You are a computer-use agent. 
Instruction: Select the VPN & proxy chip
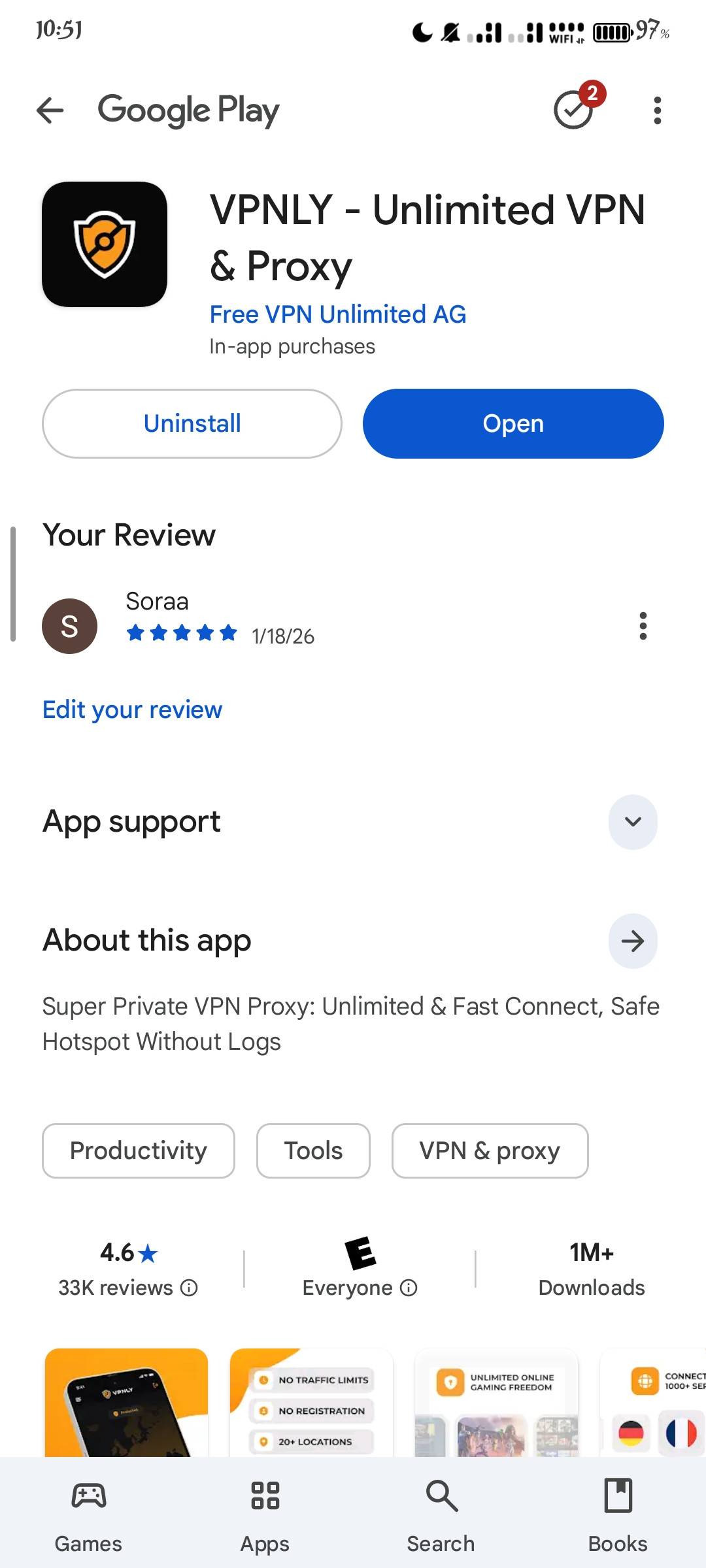point(490,1151)
